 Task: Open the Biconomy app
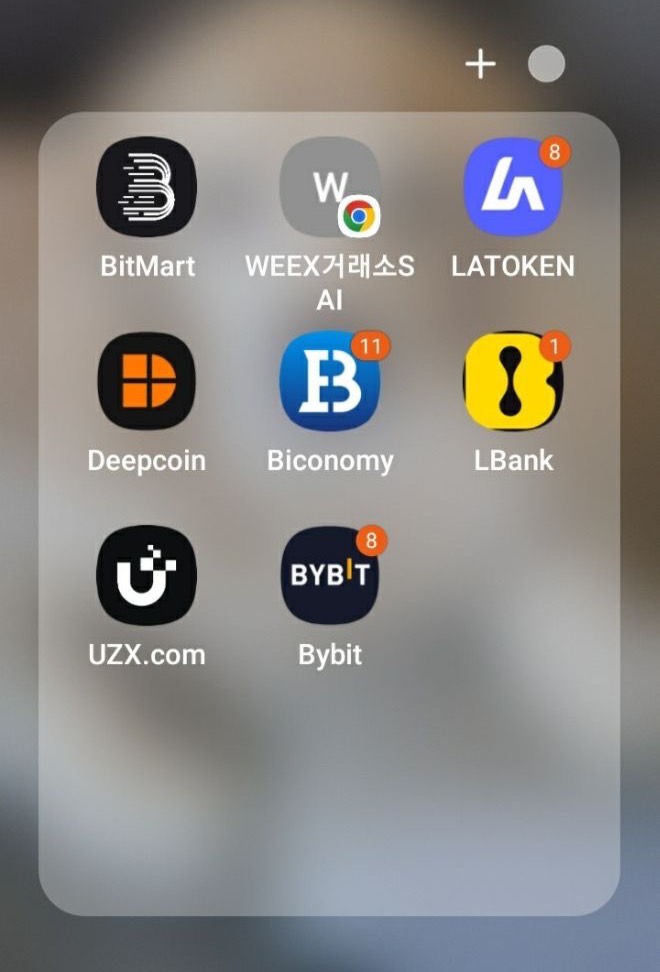pyautogui.click(x=330, y=382)
